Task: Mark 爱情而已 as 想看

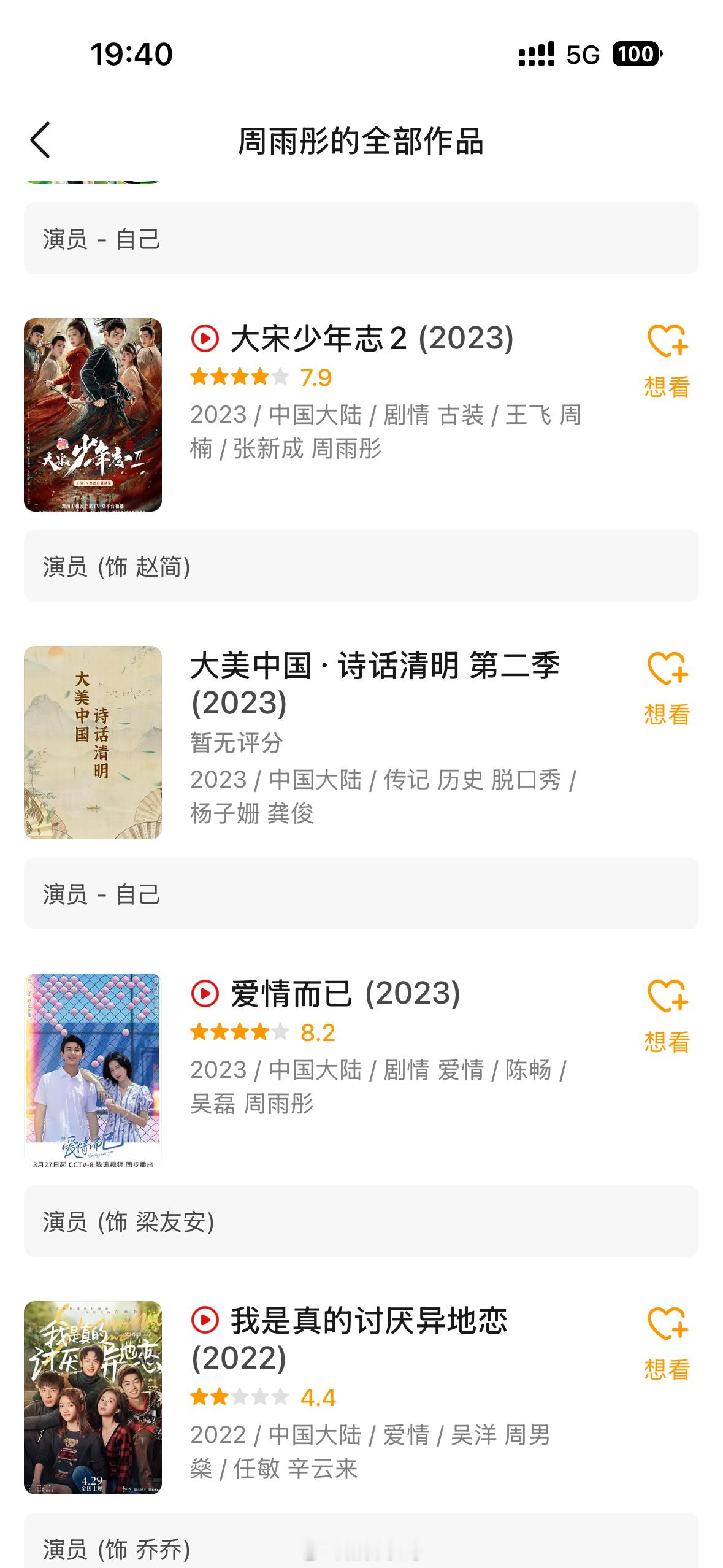Action: point(667,1015)
